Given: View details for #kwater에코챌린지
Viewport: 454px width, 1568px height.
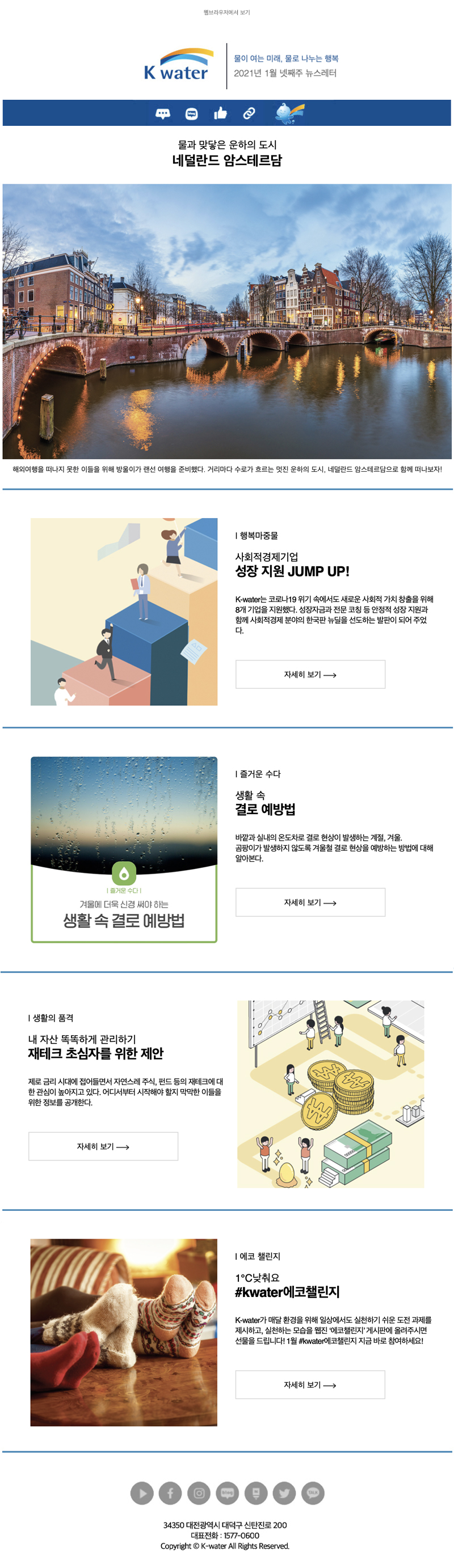Looking at the screenshot, I should click(x=310, y=1385).
